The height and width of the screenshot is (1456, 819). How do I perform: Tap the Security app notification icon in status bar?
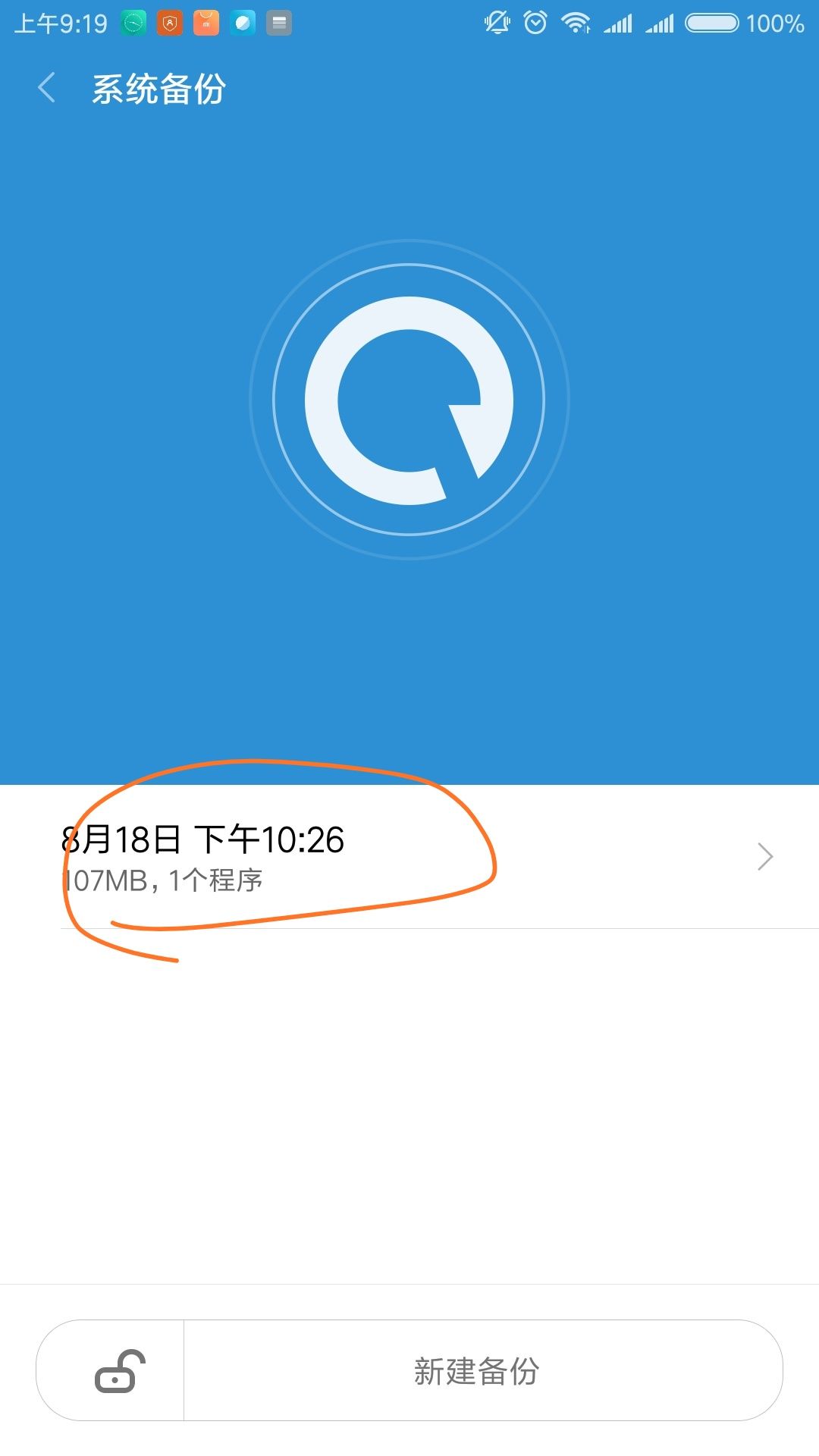(x=171, y=23)
